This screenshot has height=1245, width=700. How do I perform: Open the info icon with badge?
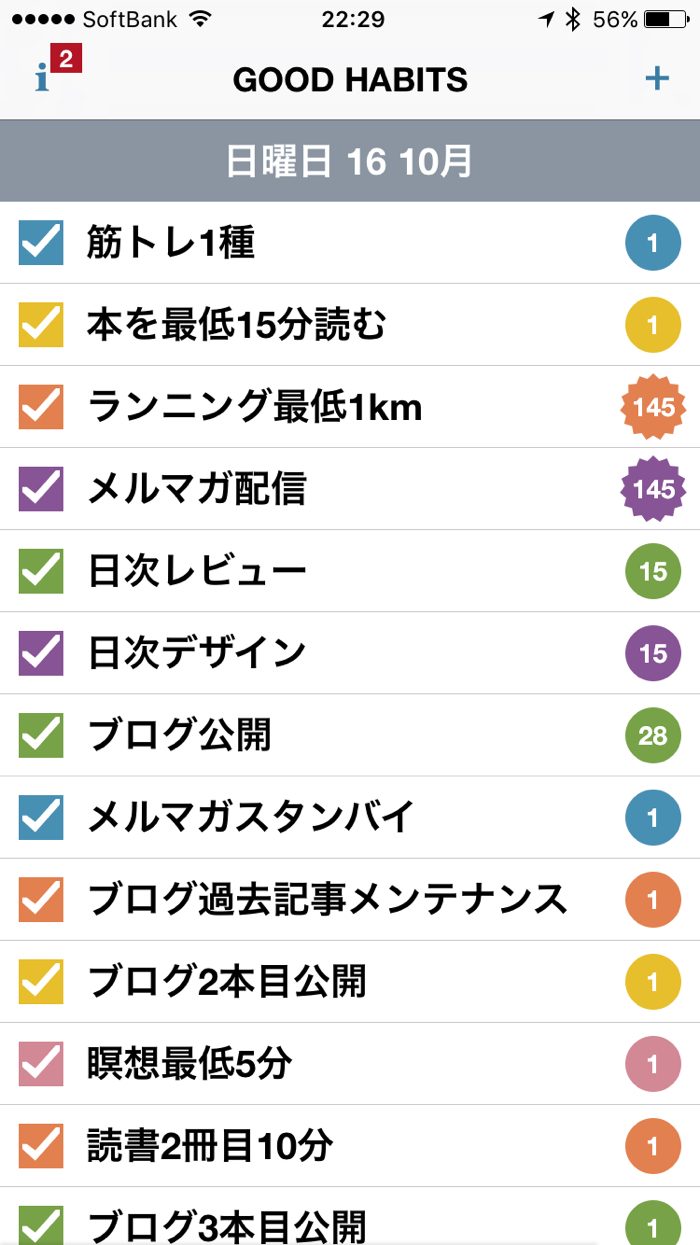pos(47,75)
